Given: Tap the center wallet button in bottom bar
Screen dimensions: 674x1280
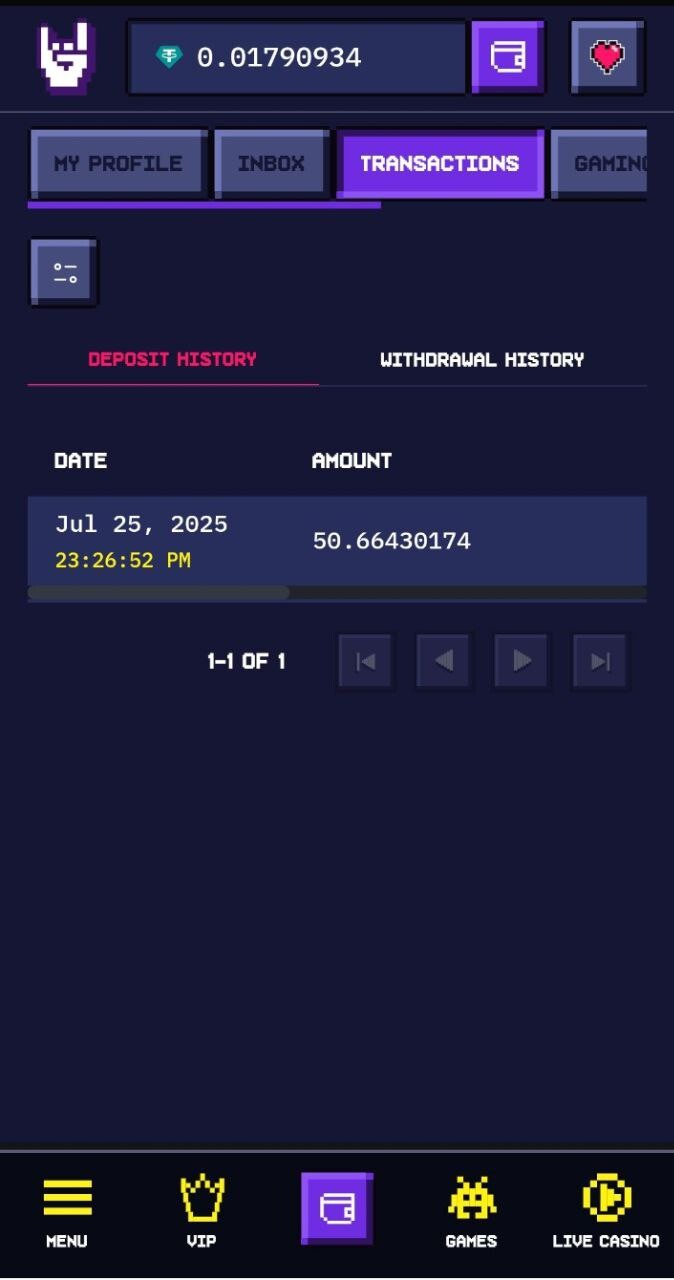Looking at the screenshot, I should [337, 1208].
